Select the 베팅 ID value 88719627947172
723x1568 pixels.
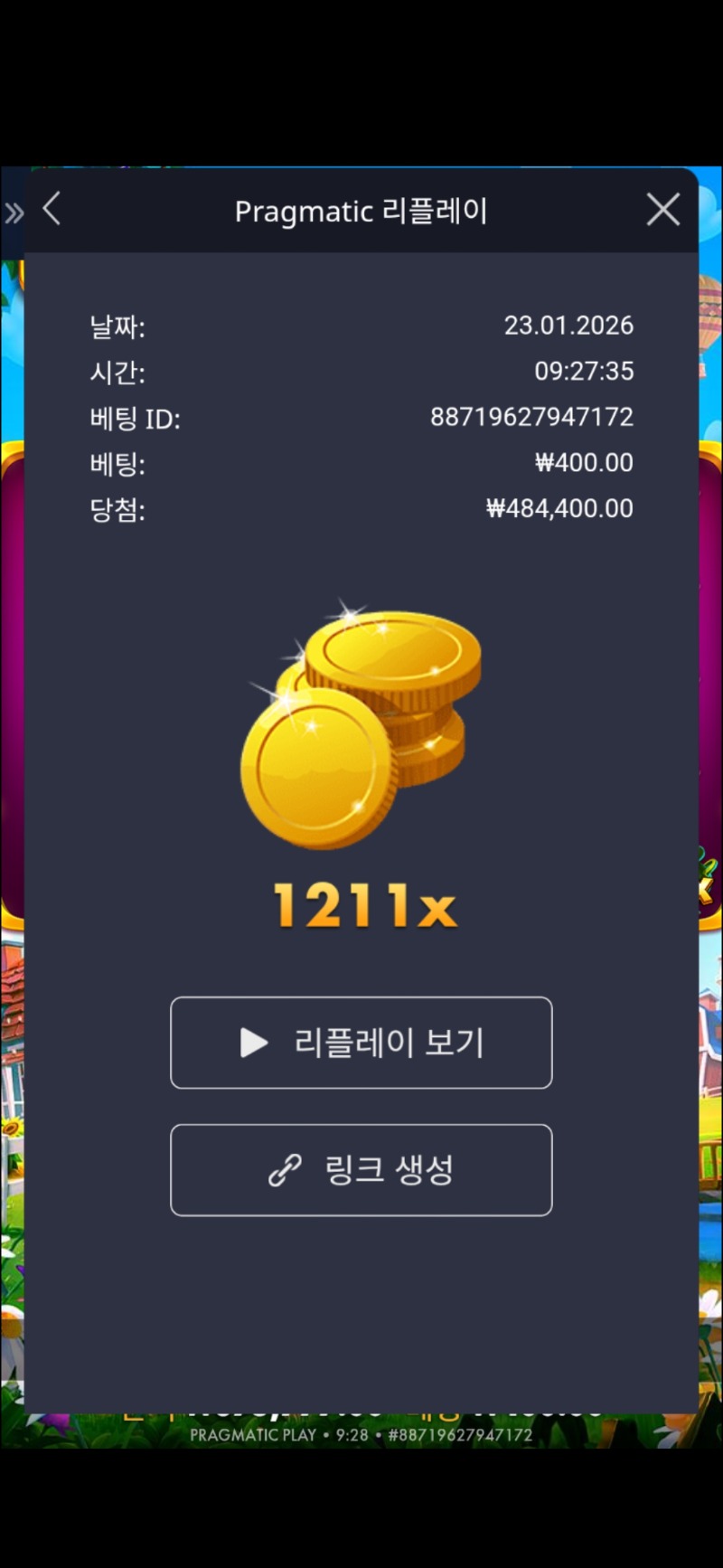point(533,418)
